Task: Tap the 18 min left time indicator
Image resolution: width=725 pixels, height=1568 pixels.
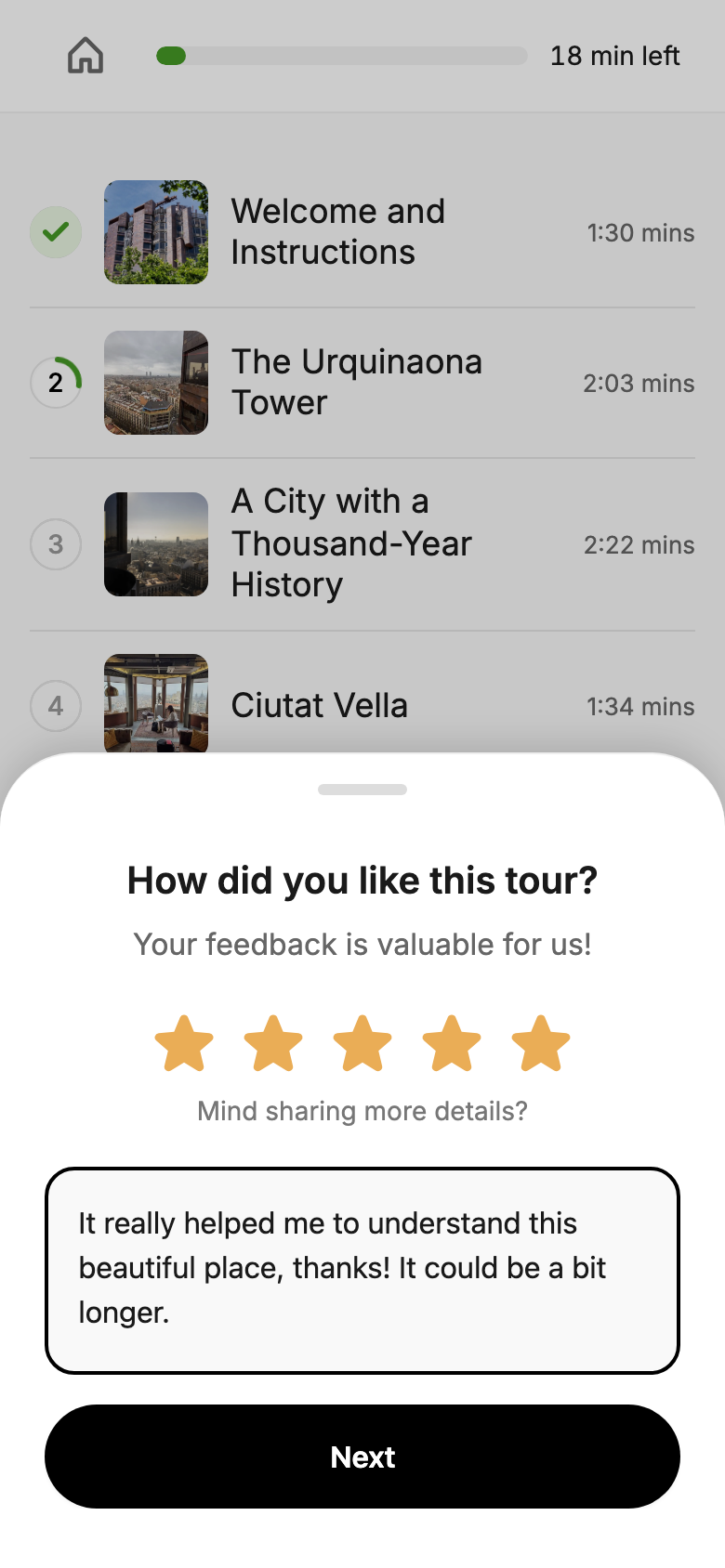Action: click(x=615, y=56)
